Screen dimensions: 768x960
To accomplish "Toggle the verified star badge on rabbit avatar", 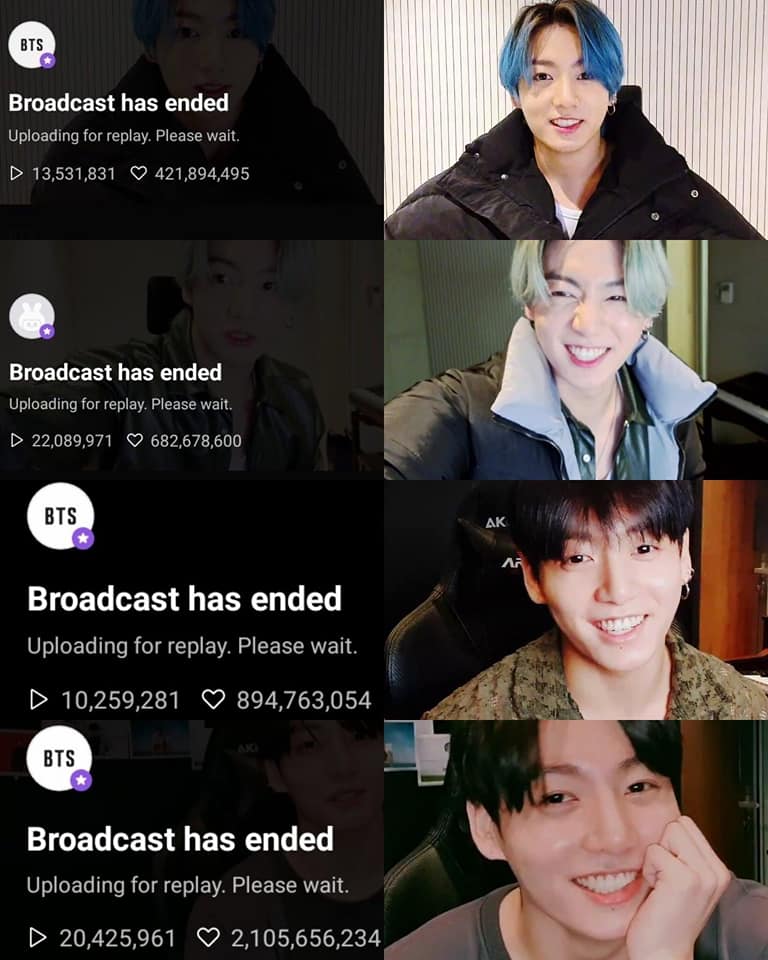I will [x=47, y=328].
